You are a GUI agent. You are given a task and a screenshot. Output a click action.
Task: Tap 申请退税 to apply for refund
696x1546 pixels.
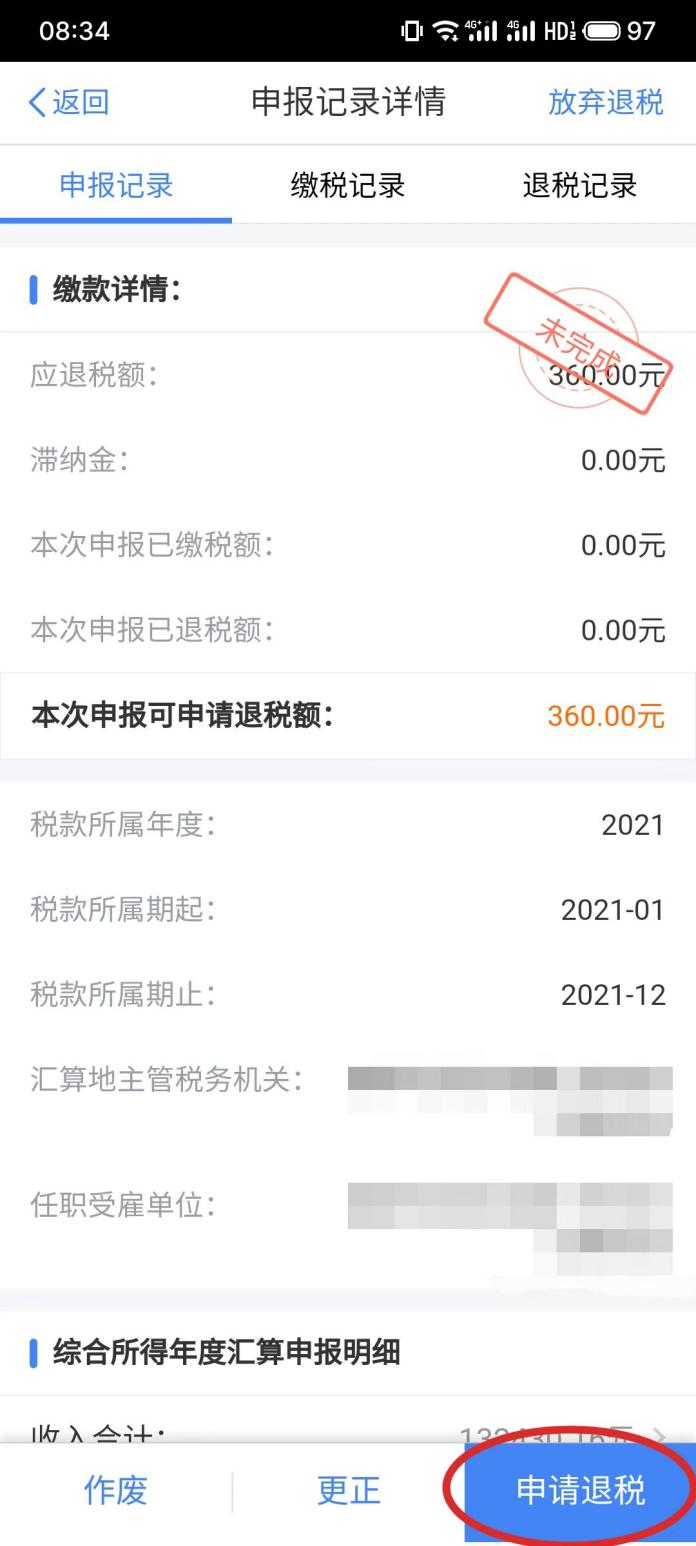580,1490
